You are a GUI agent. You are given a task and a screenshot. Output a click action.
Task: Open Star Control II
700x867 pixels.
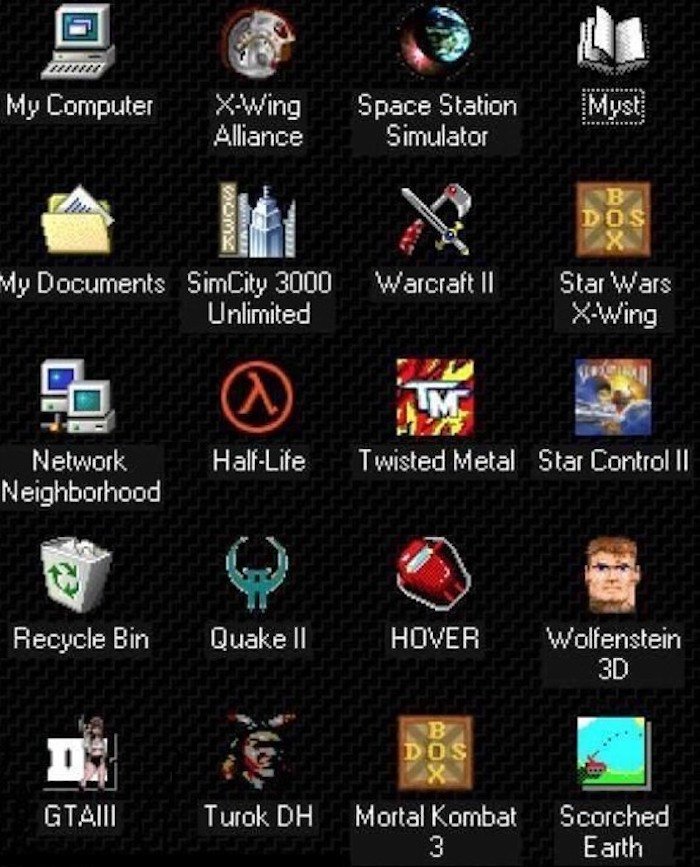tap(613, 397)
